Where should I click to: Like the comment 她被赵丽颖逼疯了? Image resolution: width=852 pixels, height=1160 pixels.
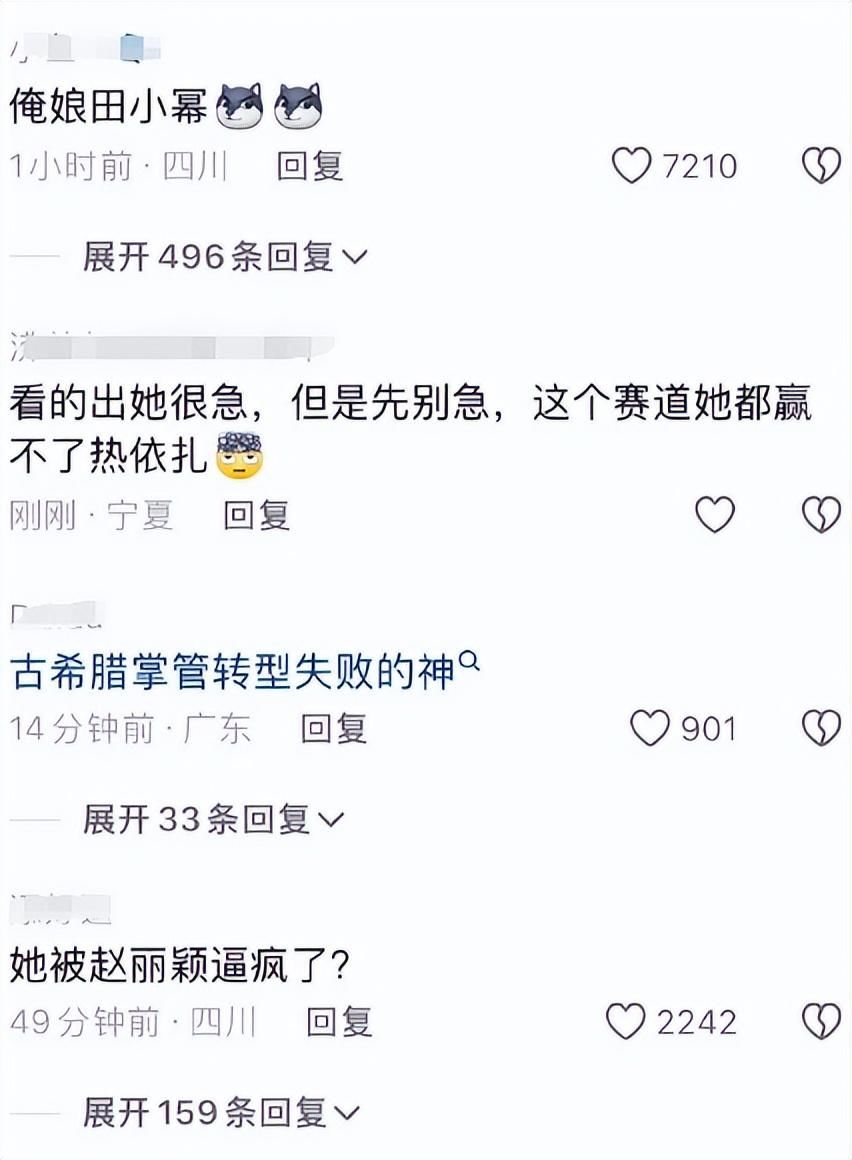coord(627,1021)
